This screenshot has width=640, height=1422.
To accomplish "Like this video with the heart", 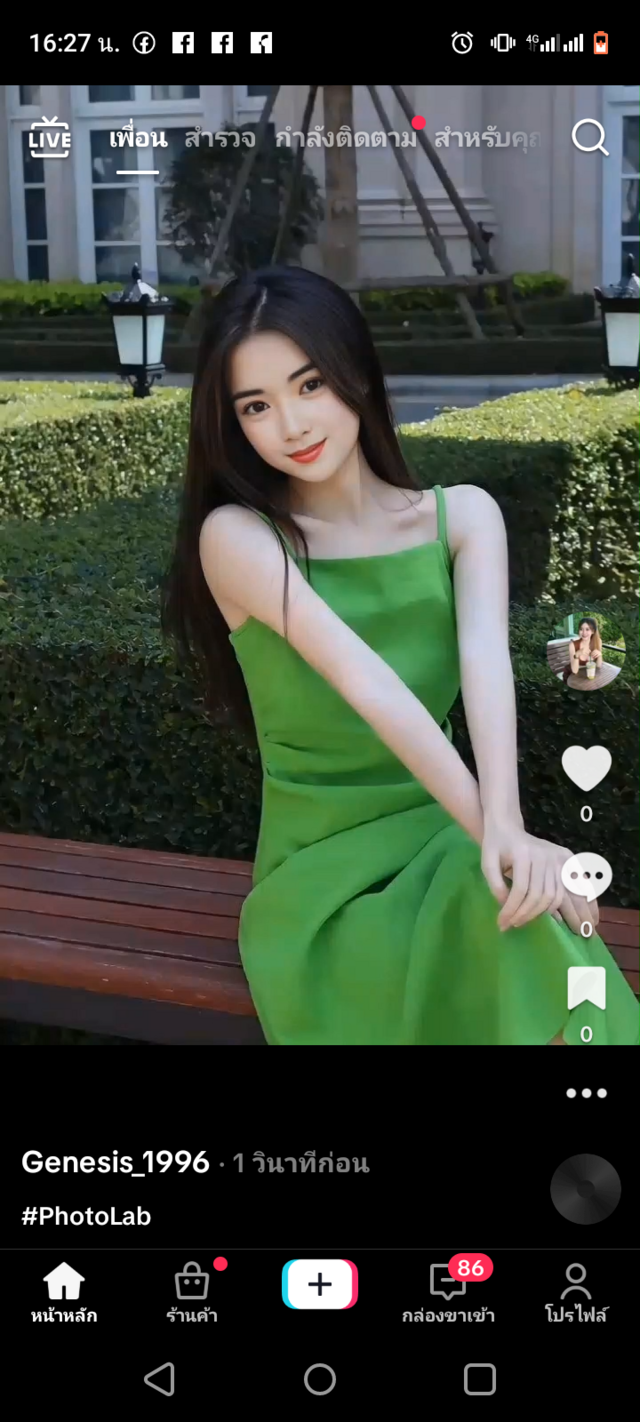I will (586, 769).
